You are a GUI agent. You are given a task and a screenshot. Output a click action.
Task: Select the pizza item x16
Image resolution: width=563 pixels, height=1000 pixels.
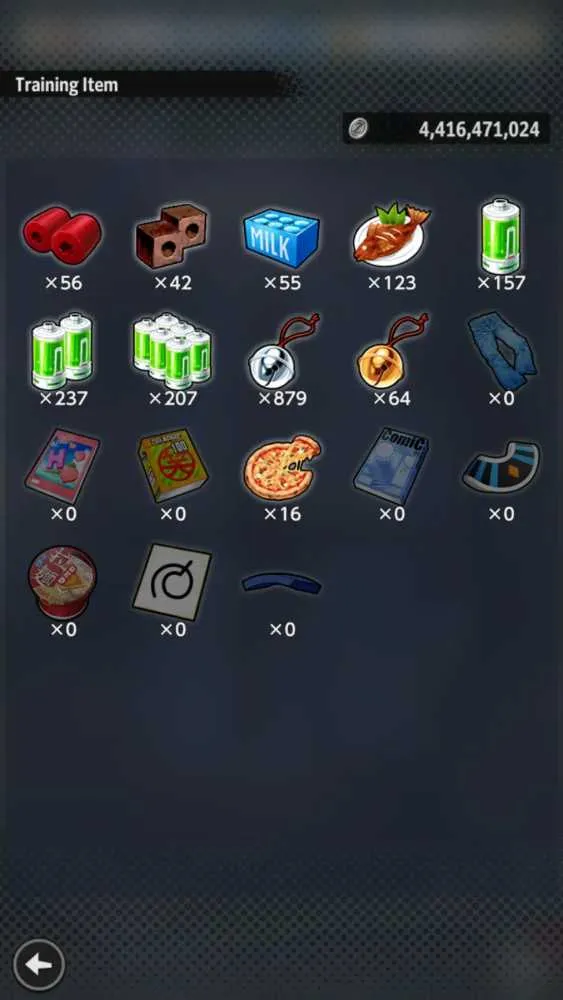(x=282, y=467)
